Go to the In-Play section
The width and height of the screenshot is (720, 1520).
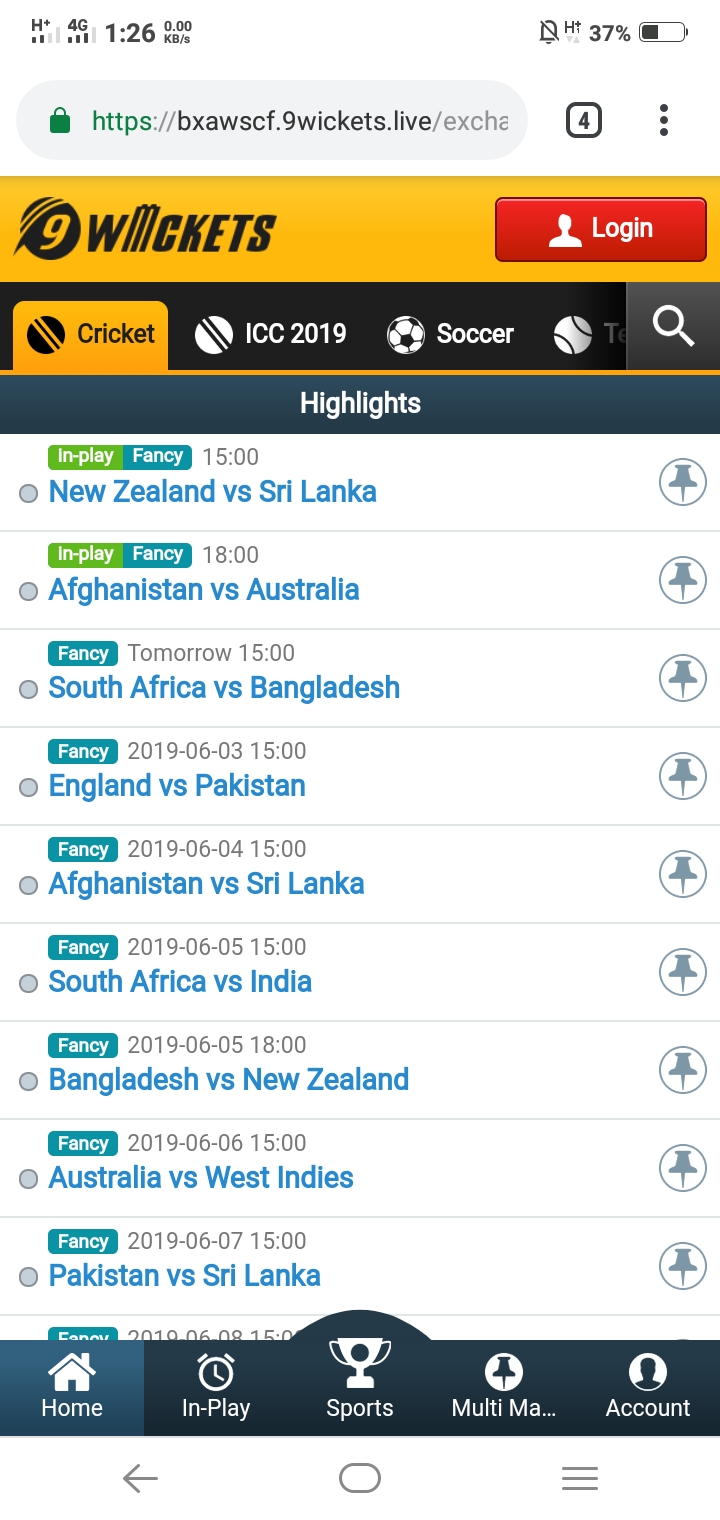(x=216, y=1387)
